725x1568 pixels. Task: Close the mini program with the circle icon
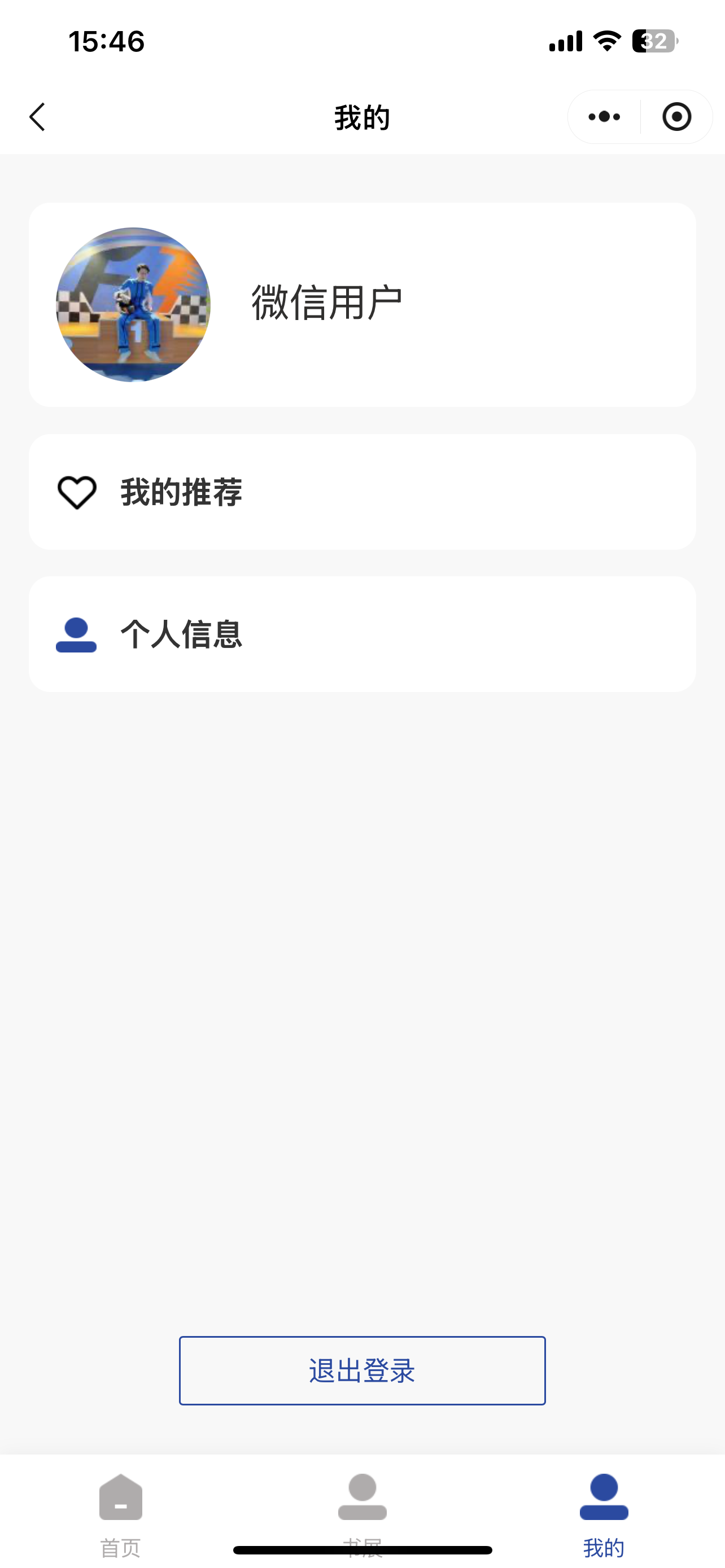click(x=676, y=117)
